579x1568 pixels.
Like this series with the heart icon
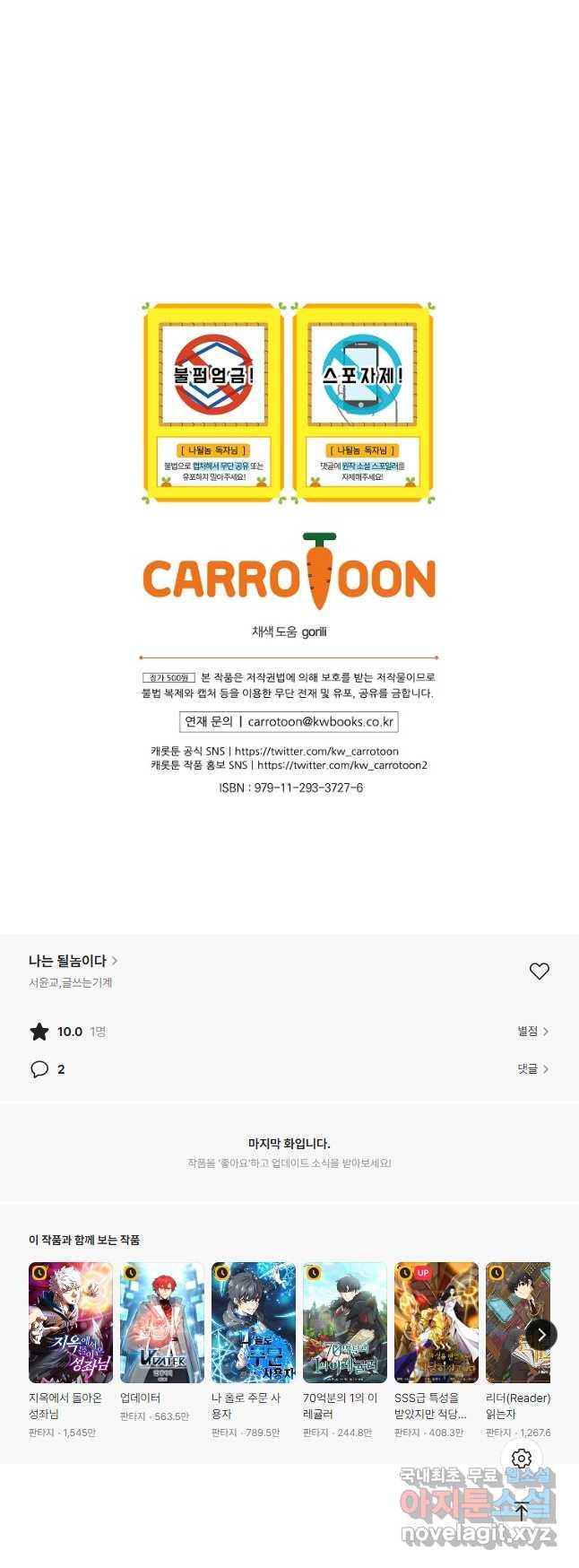tap(539, 971)
